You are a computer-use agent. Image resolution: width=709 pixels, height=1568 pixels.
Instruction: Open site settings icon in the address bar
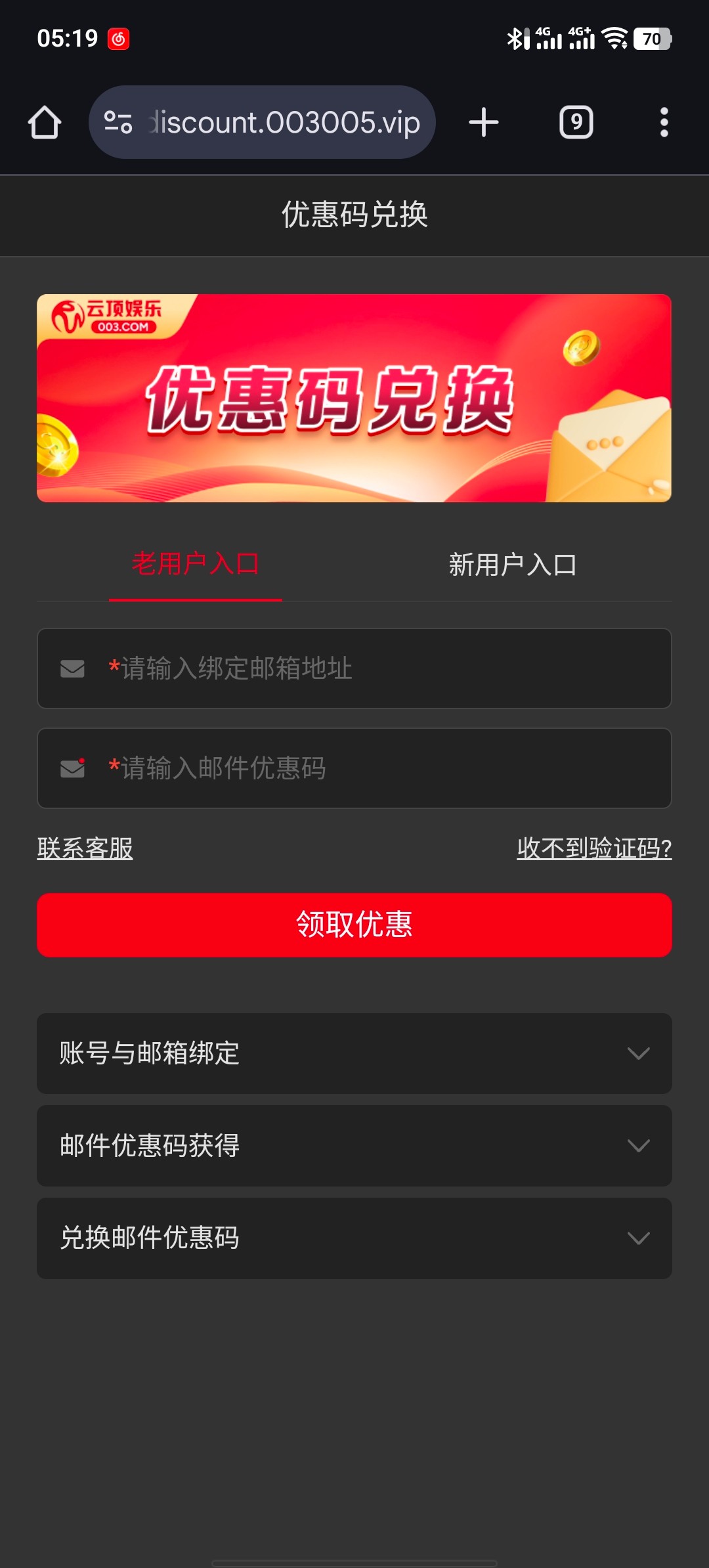pos(119,123)
